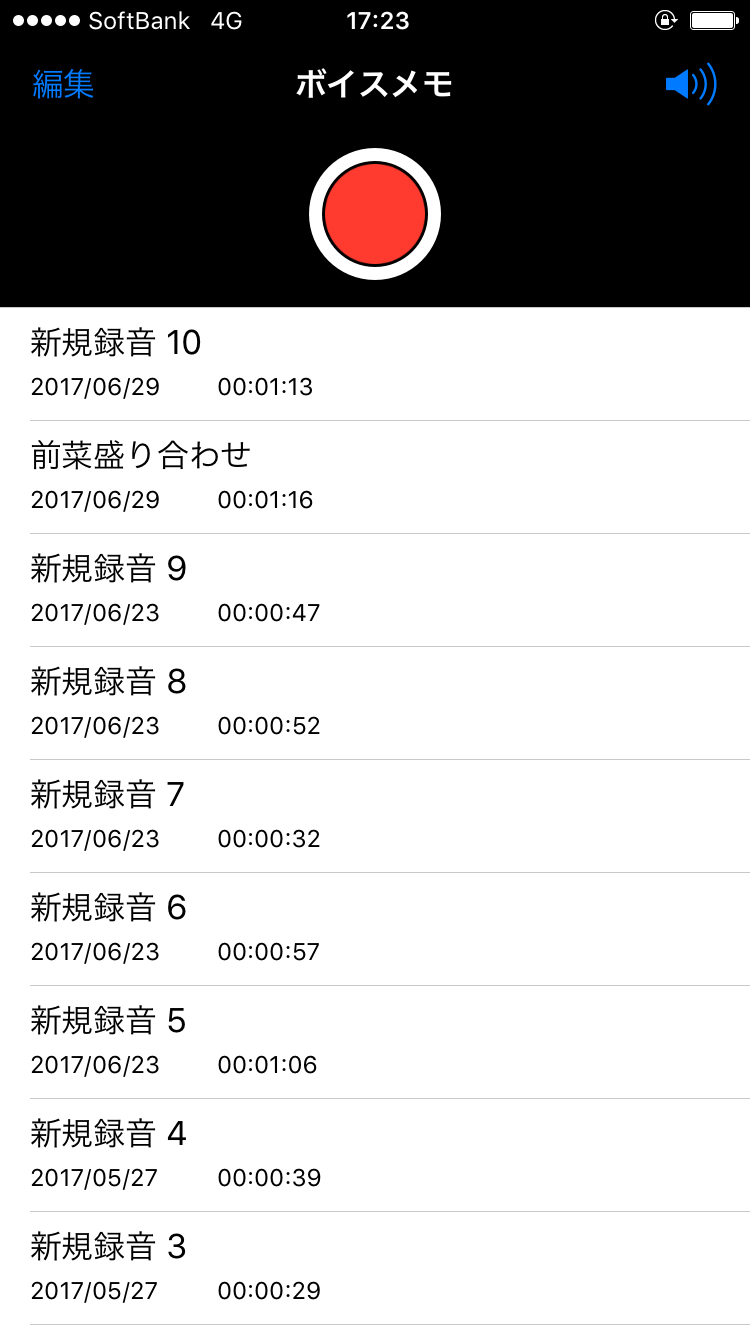Open 新規録音 9 memo
The height and width of the screenshot is (1334, 750).
[x=375, y=589]
